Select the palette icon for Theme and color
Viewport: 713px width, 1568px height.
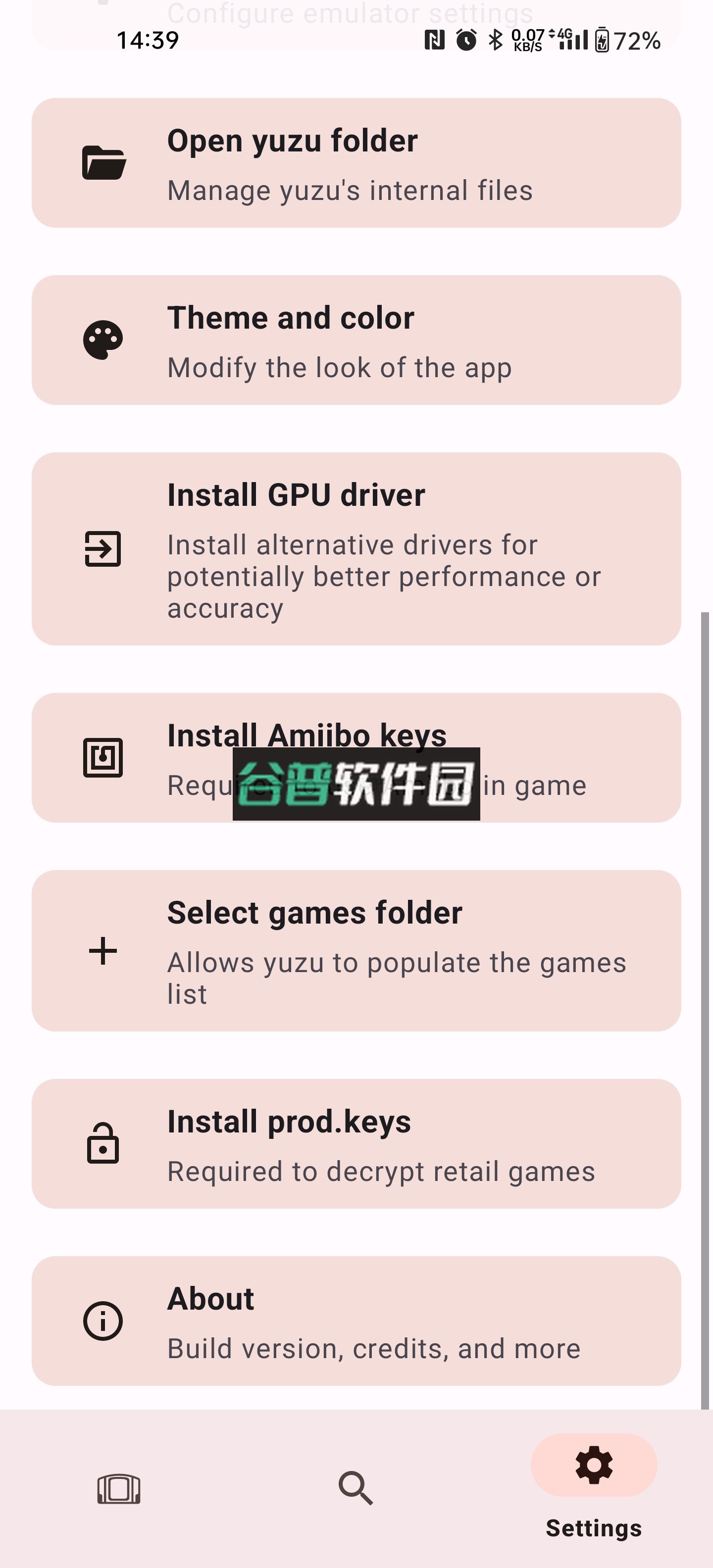pos(102,340)
